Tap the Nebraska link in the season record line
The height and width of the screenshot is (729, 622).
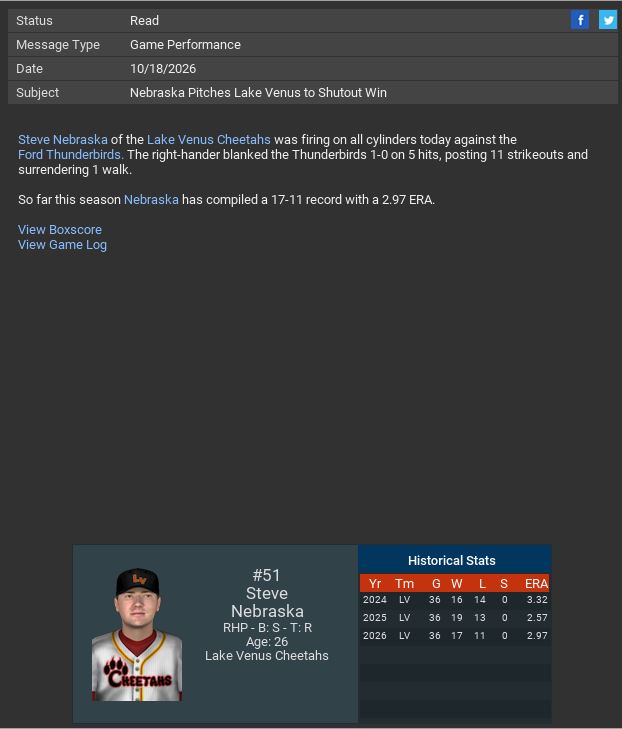click(151, 200)
